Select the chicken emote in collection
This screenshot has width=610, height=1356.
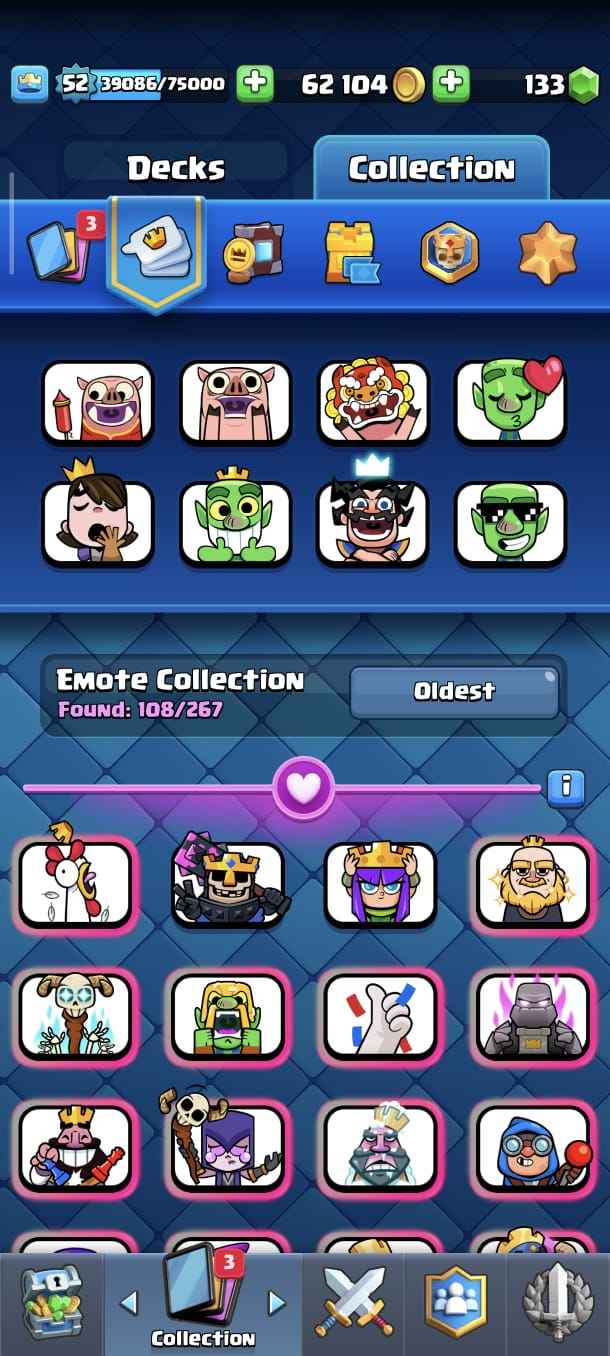(75, 880)
